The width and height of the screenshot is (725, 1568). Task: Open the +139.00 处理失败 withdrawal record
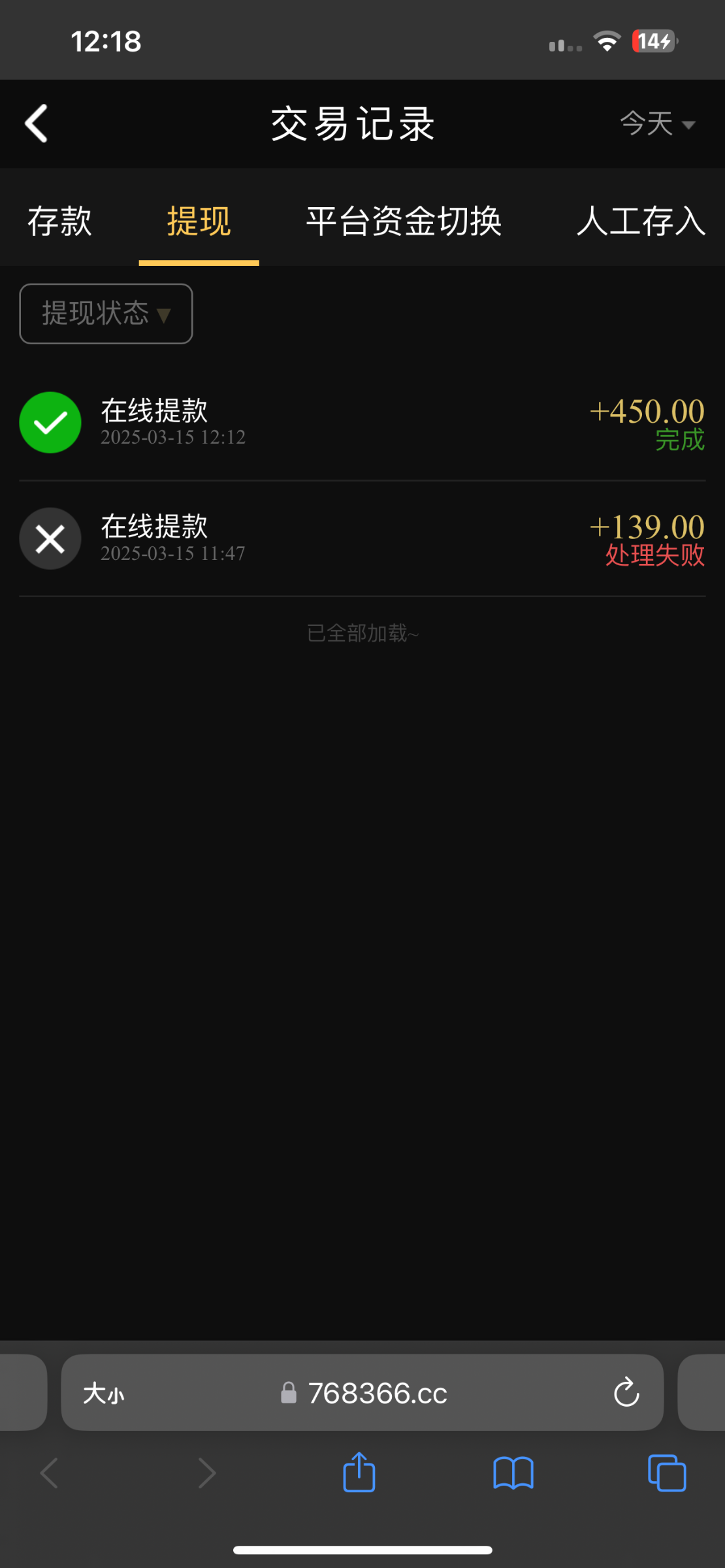click(362, 539)
